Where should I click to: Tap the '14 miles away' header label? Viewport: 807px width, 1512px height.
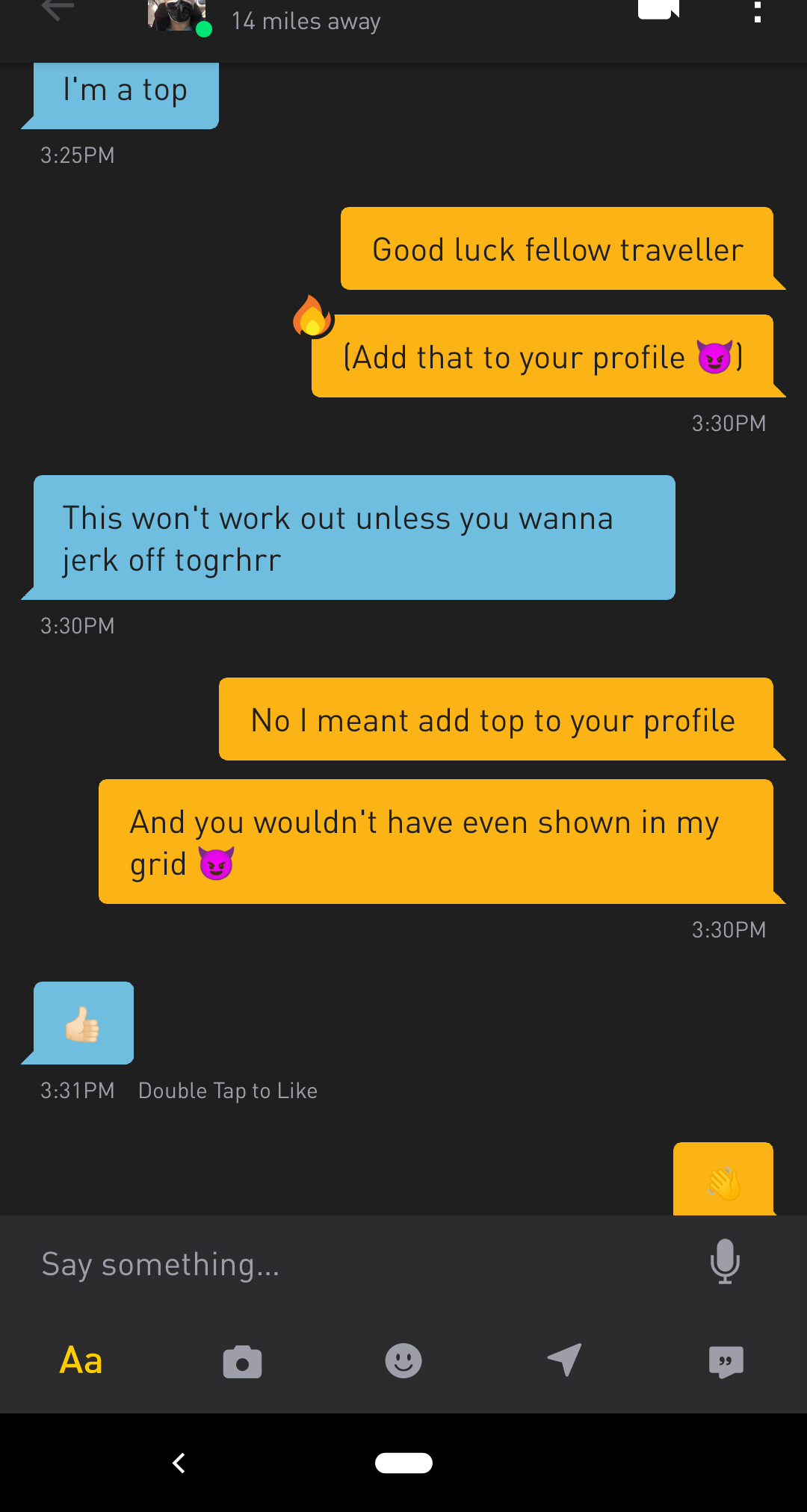tap(306, 21)
